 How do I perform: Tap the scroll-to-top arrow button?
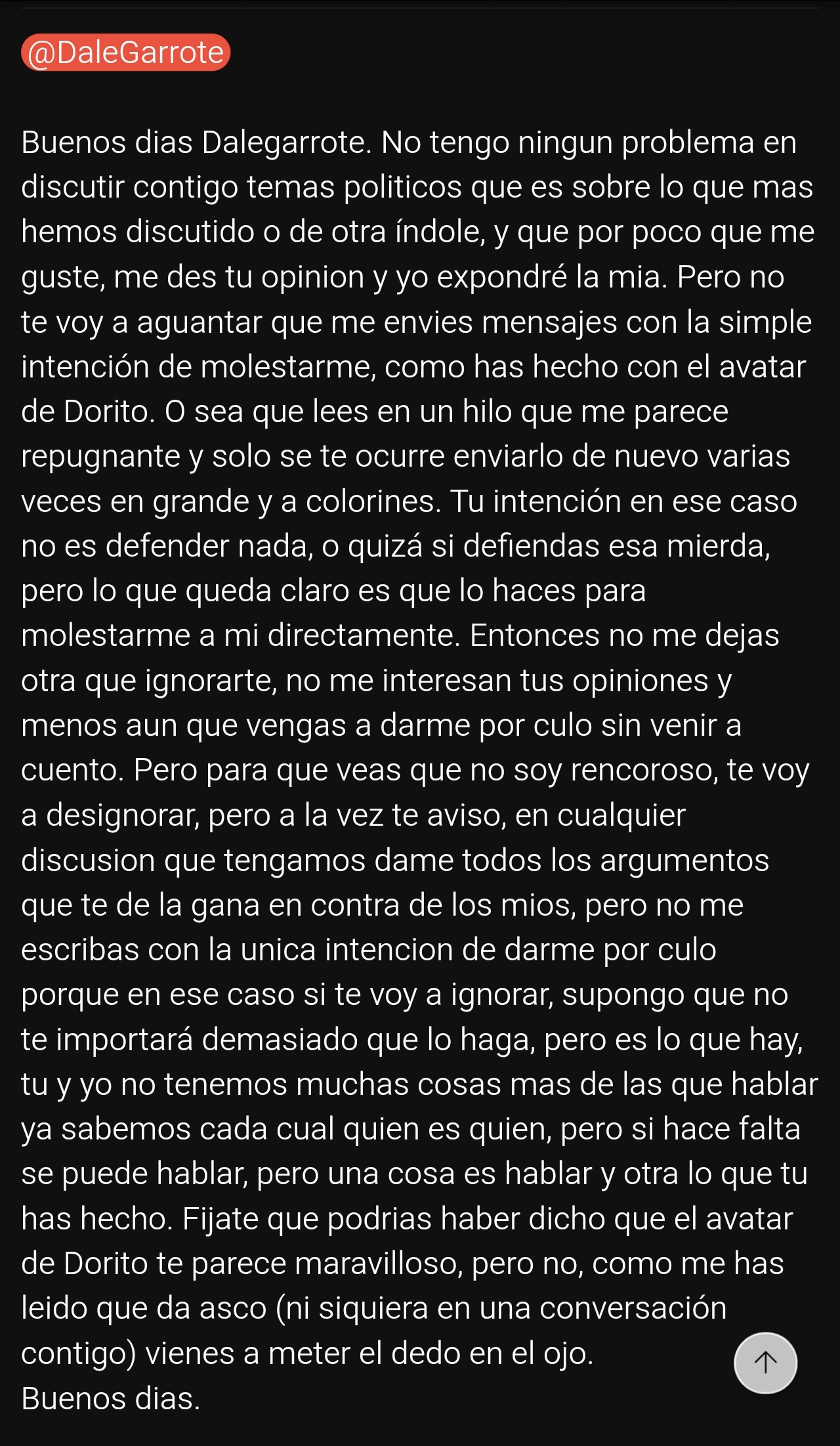(x=765, y=1363)
